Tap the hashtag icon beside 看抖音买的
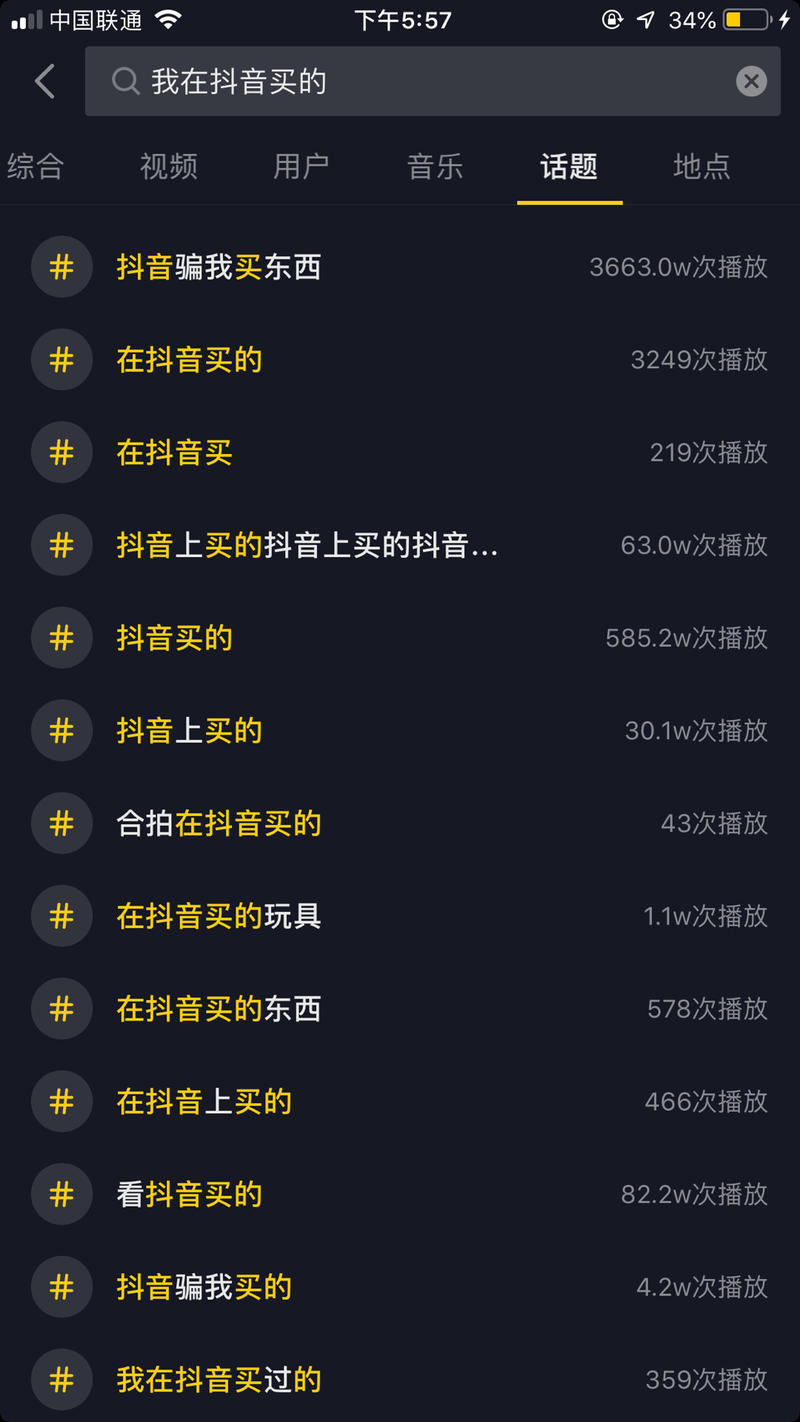The image size is (800, 1422). coord(62,1194)
